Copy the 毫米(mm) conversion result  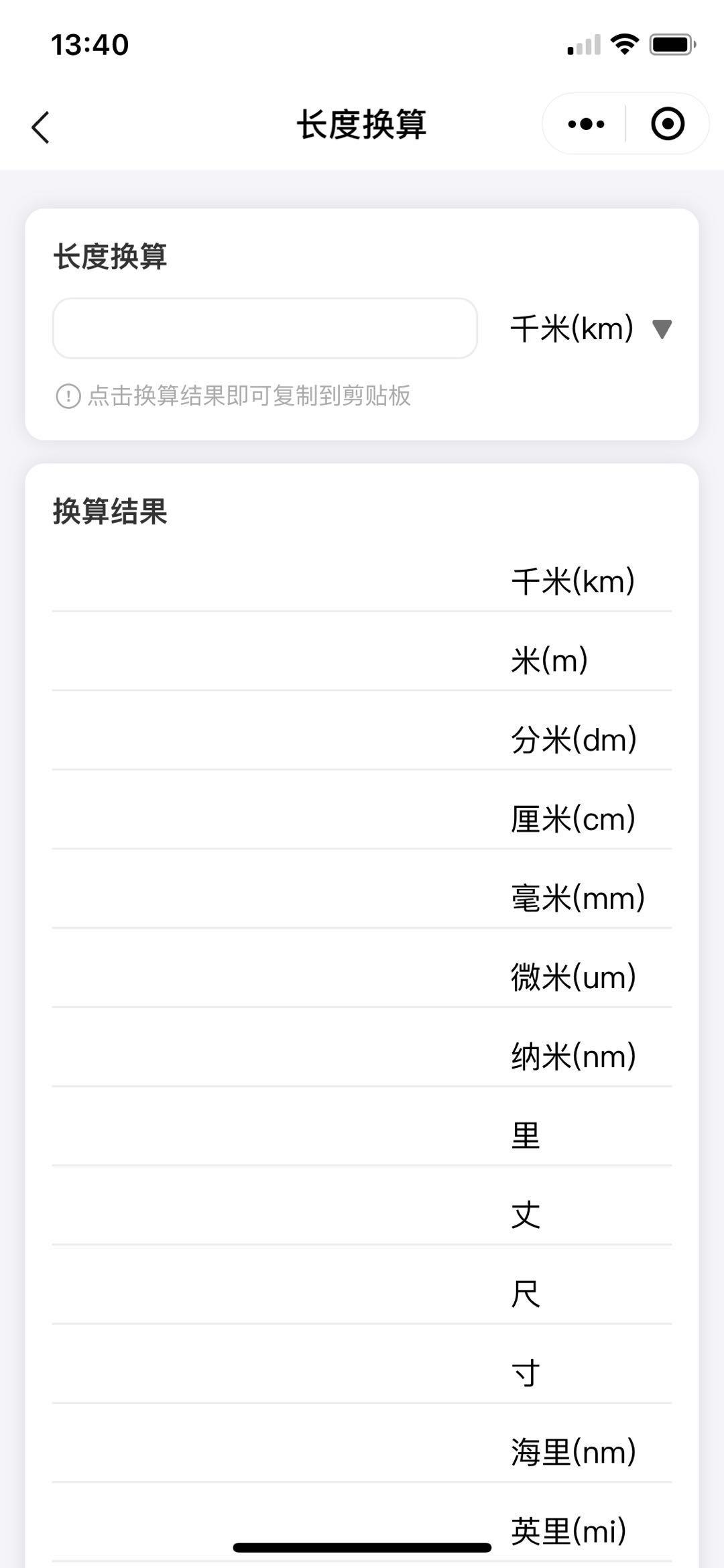click(x=362, y=897)
